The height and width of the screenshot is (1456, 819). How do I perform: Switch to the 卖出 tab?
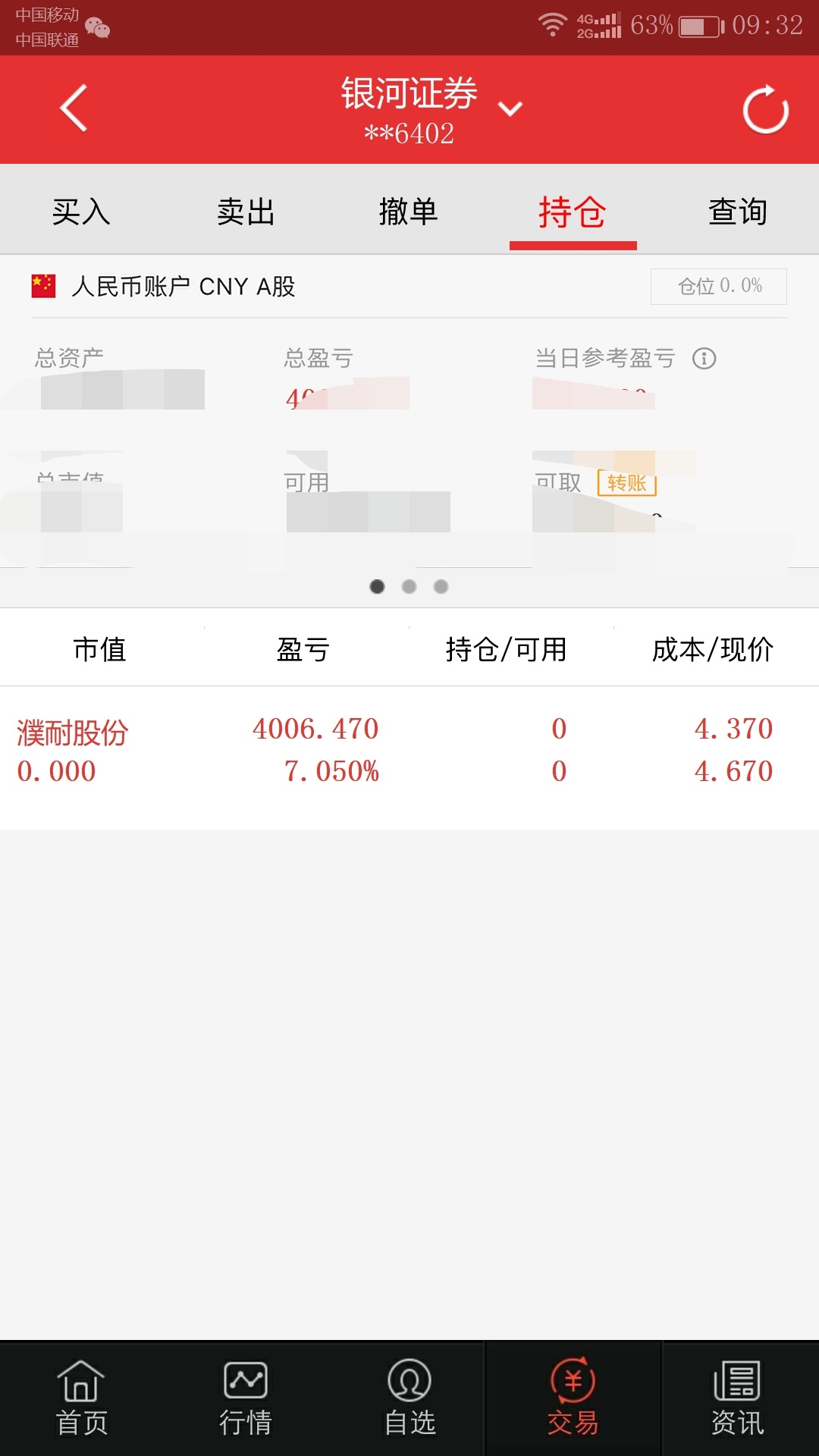point(246,212)
